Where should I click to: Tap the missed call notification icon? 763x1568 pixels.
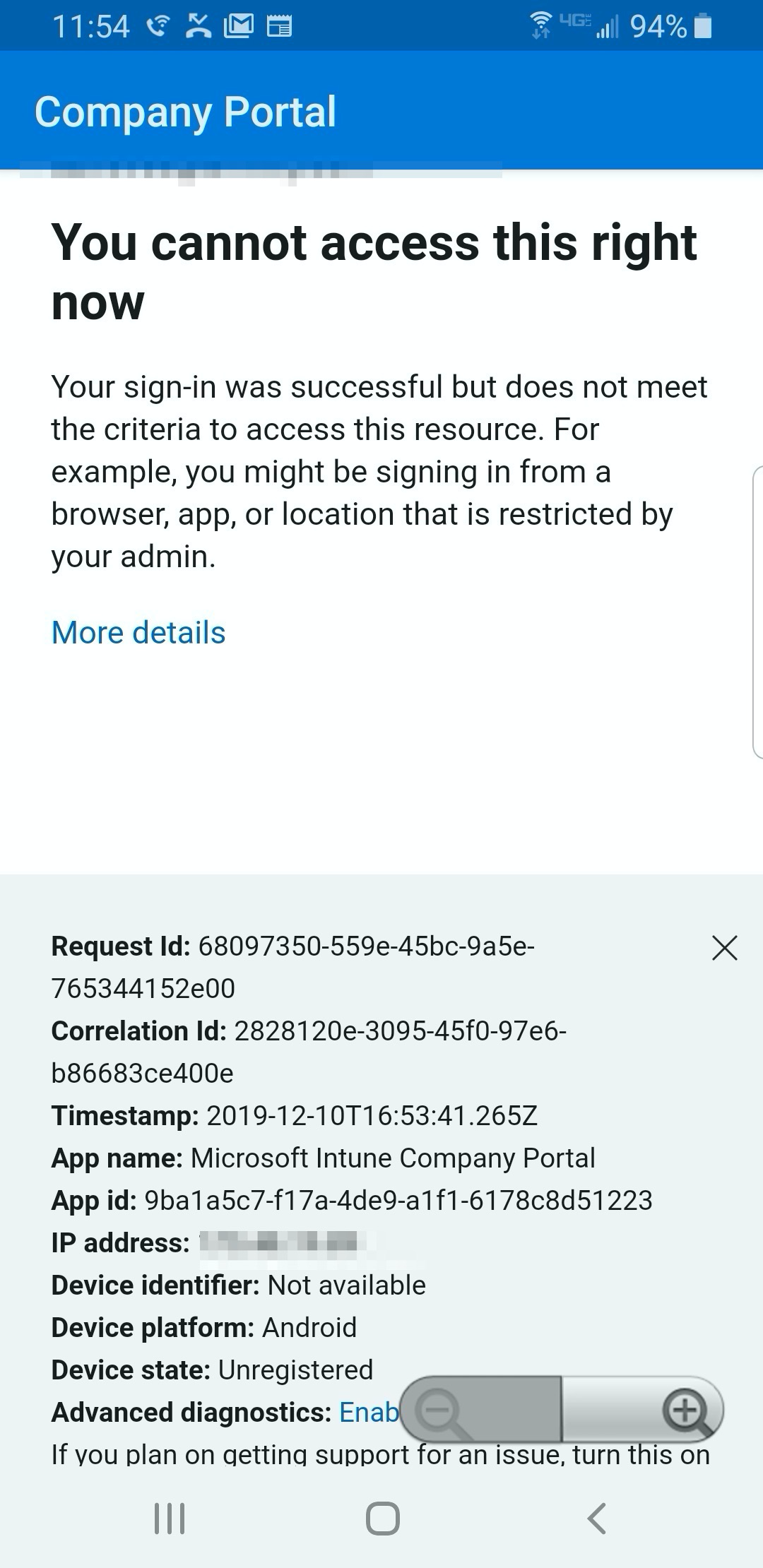(196, 25)
